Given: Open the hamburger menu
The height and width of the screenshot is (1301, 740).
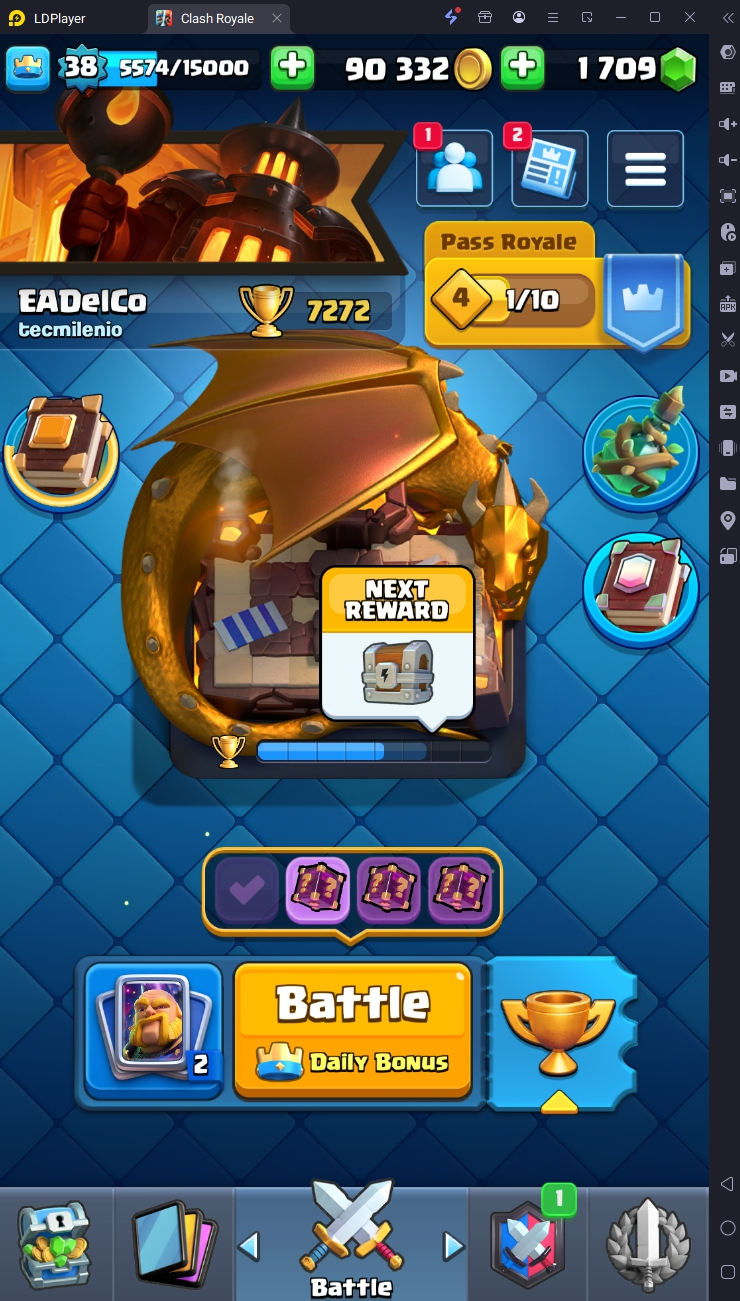Looking at the screenshot, I should (x=645, y=169).
